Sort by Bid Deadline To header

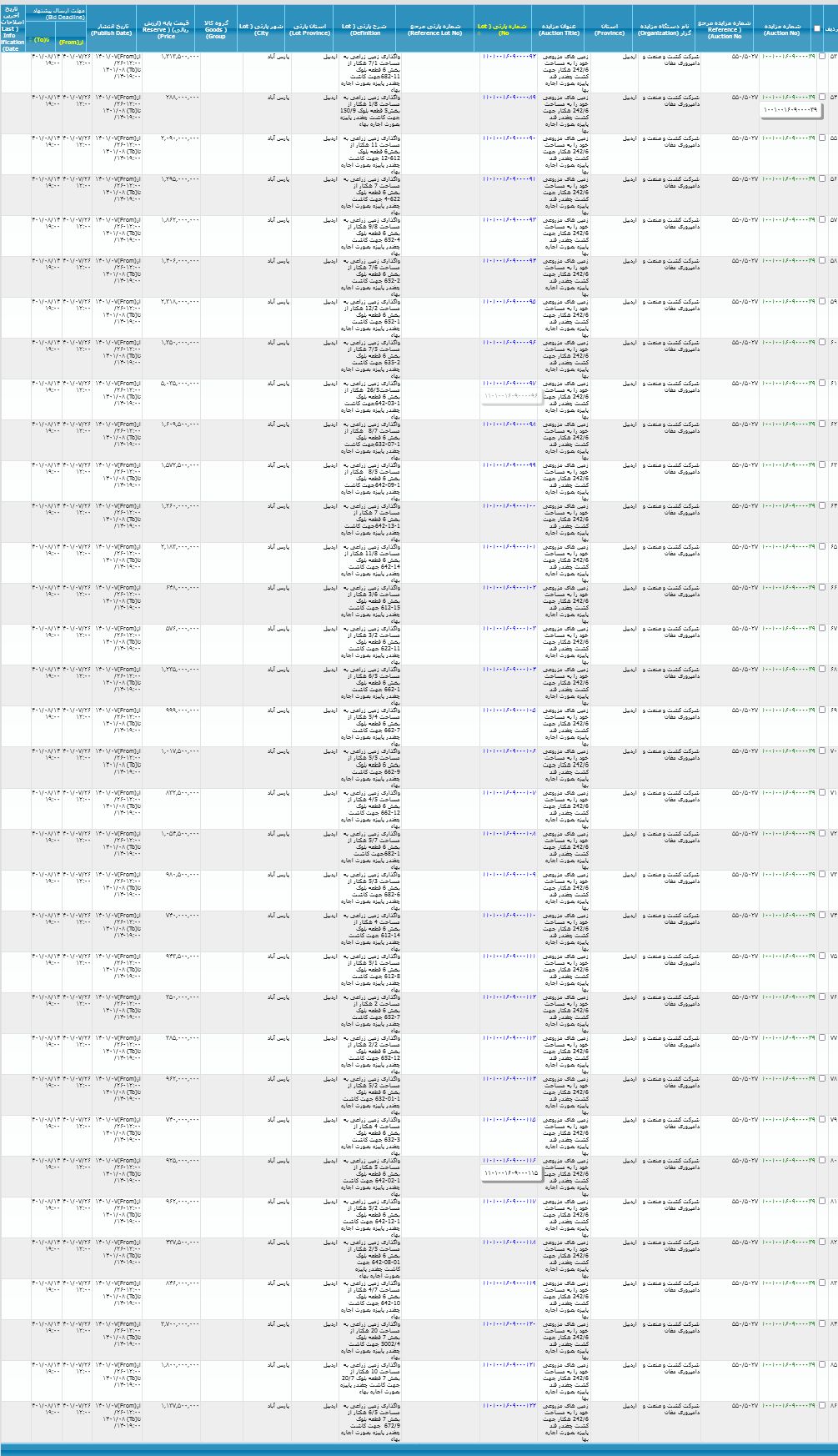[x=41, y=40]
